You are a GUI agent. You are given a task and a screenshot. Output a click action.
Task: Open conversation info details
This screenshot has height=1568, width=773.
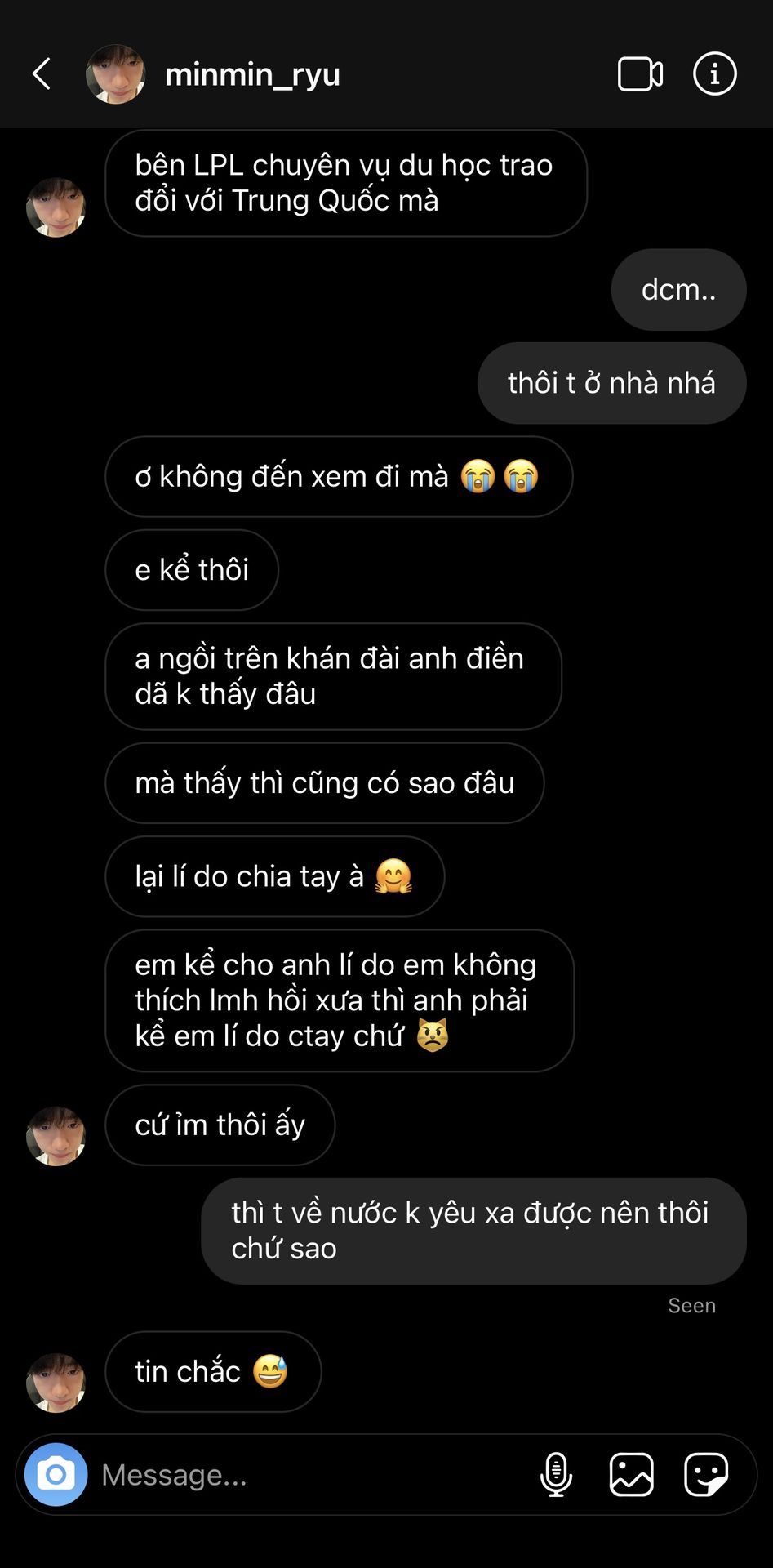[714, 73]
